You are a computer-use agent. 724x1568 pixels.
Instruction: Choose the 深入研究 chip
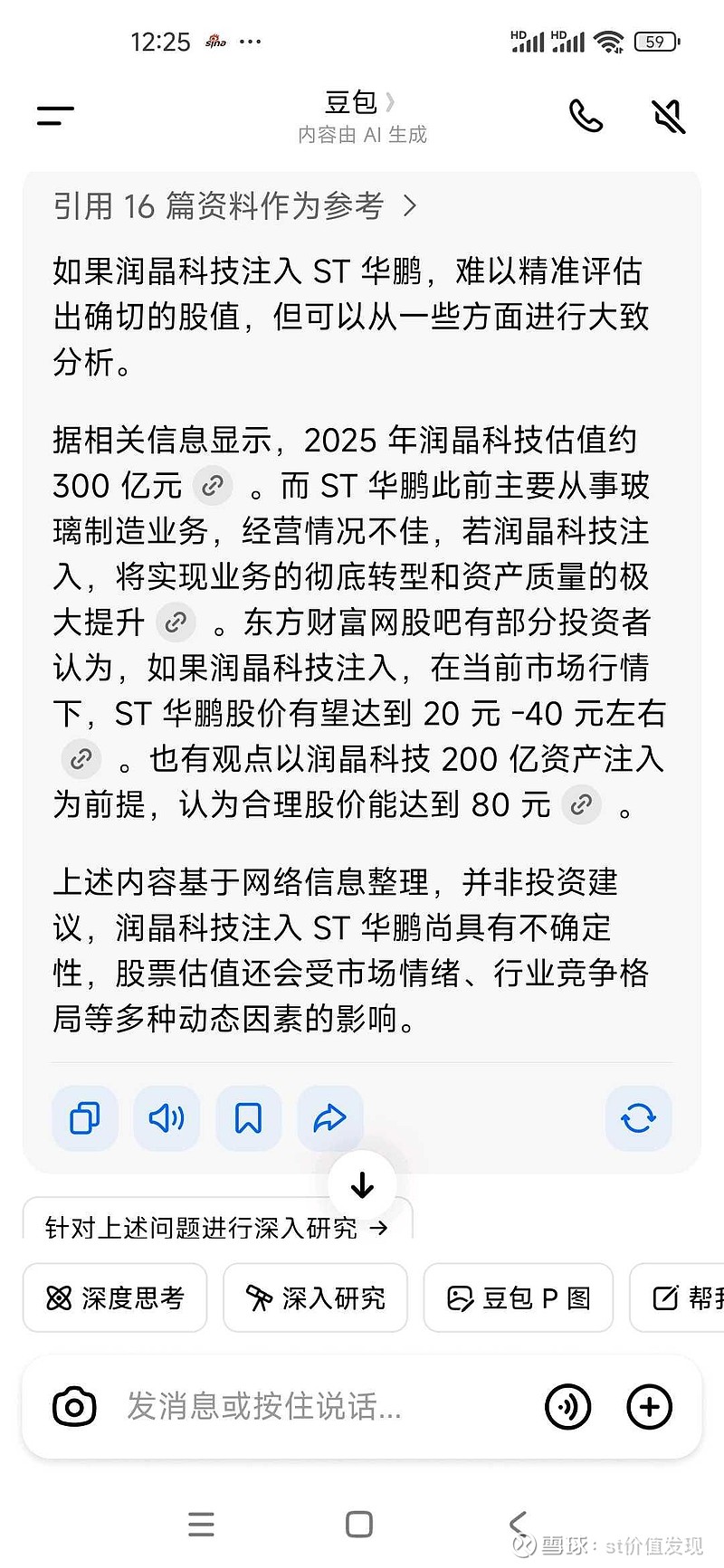(x=316, y=1297)
